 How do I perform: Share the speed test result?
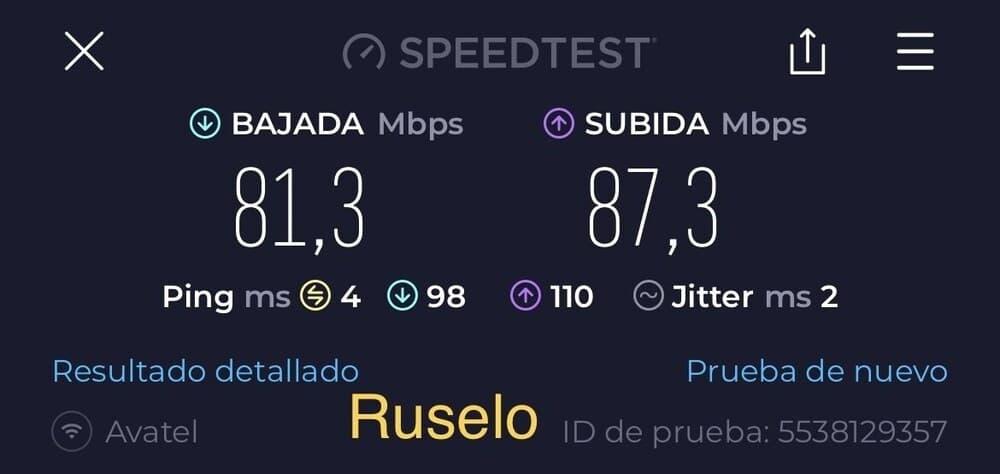coord(807,52)
